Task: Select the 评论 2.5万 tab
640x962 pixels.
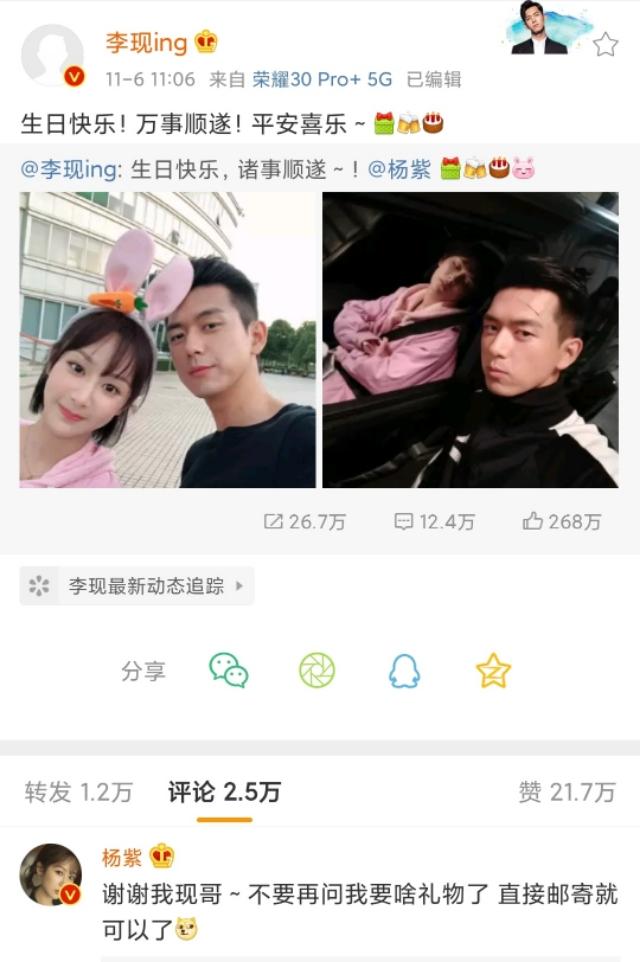Action: pyautogui.click(x=224, y=793)
